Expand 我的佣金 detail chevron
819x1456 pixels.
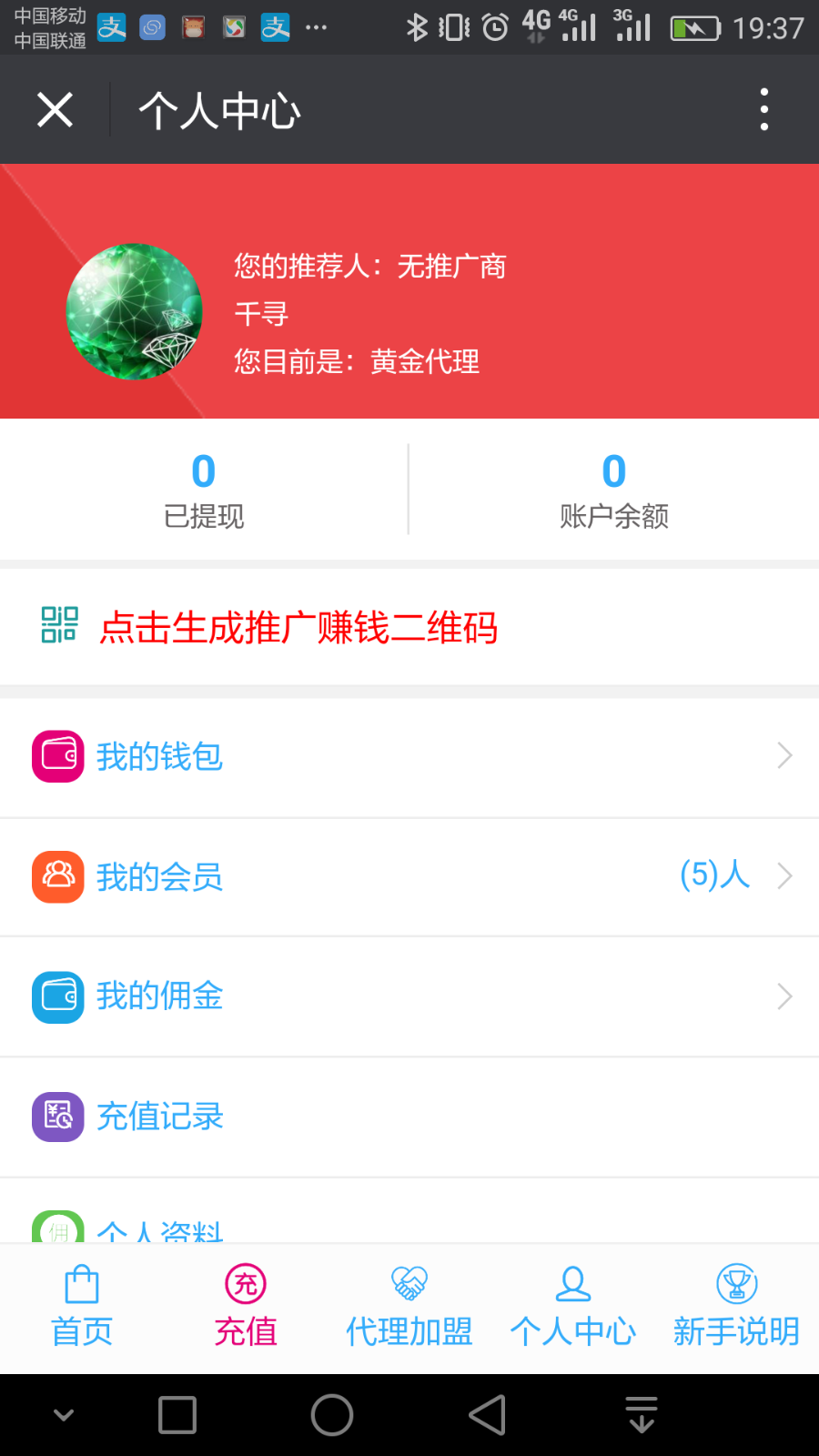point(784,996)
